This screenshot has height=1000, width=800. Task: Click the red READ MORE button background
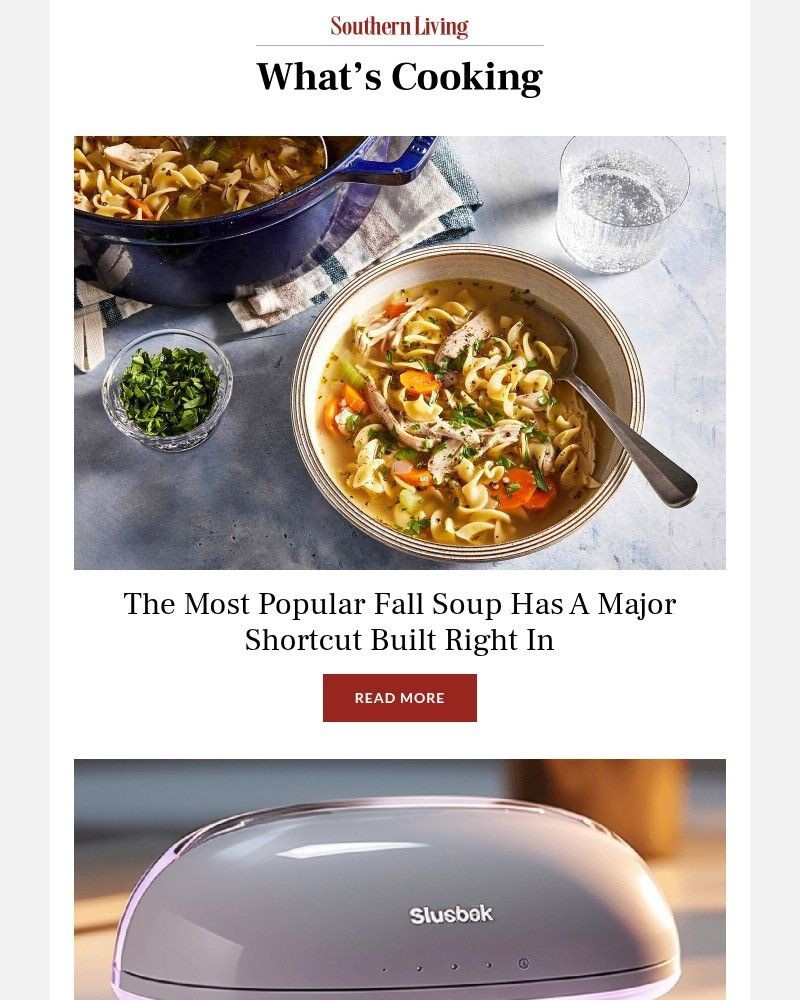coord(399,698)
